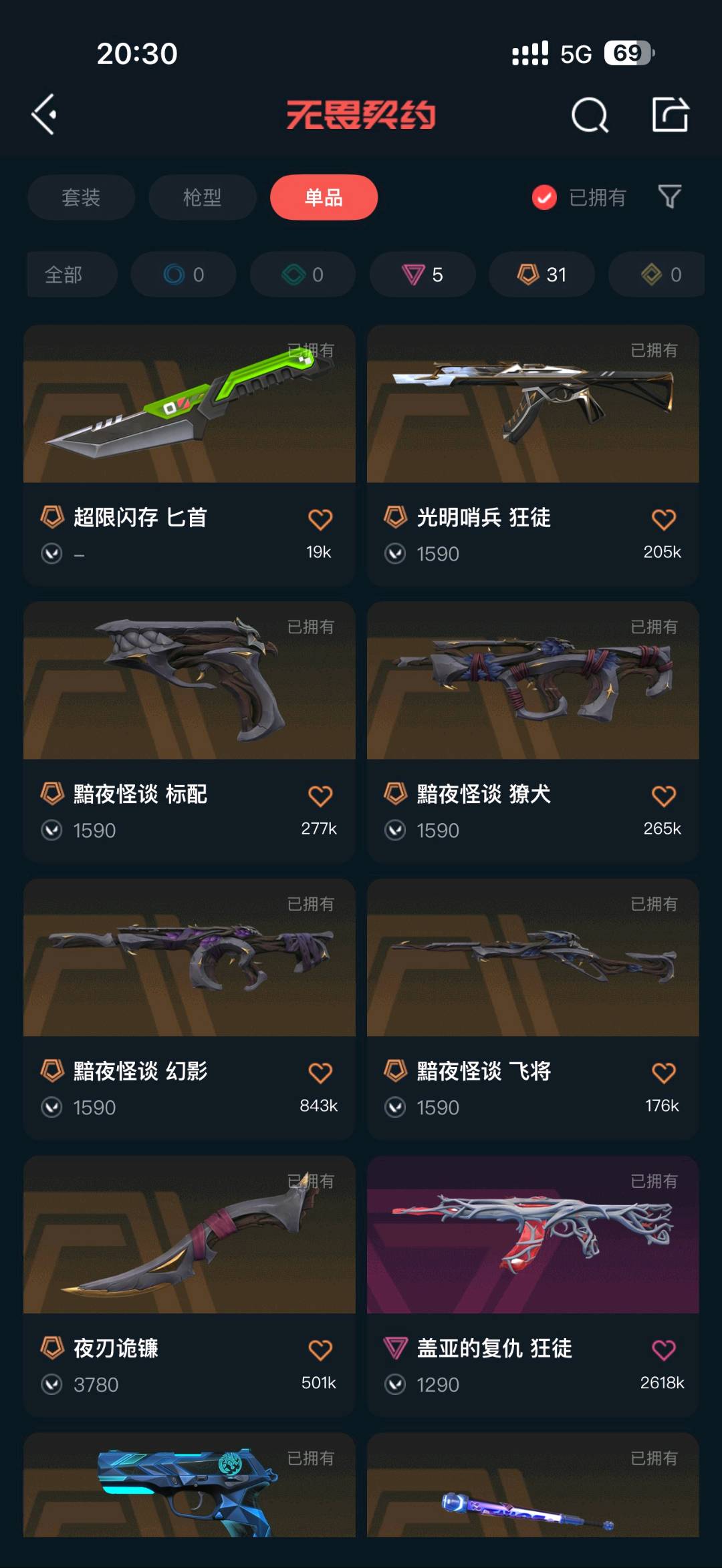Switch to the 套装 tab
This screenshot has width=722, height=1568.
pyautogui.click(x=81, y=197)
